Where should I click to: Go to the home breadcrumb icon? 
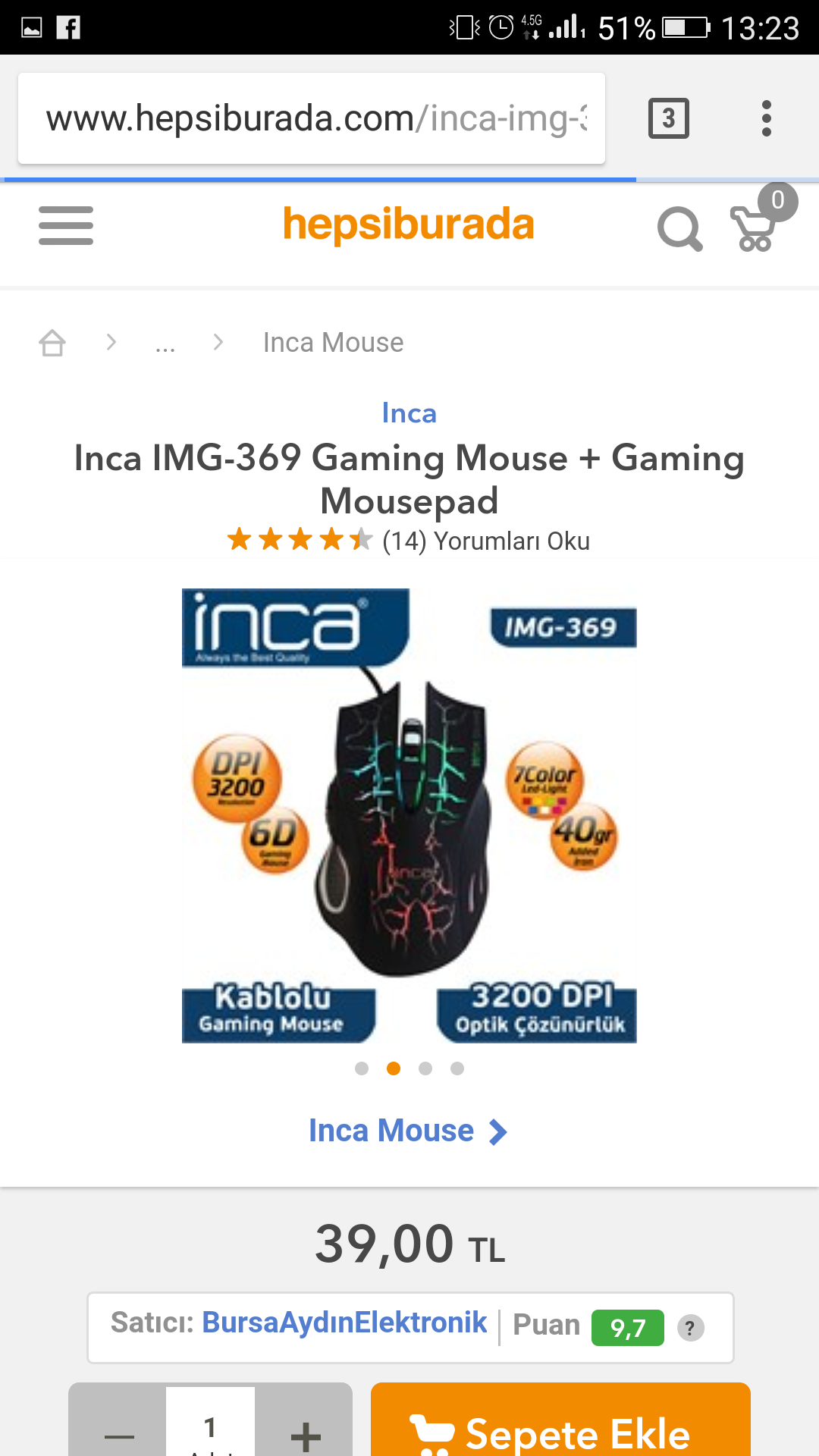tap(52, 343)
